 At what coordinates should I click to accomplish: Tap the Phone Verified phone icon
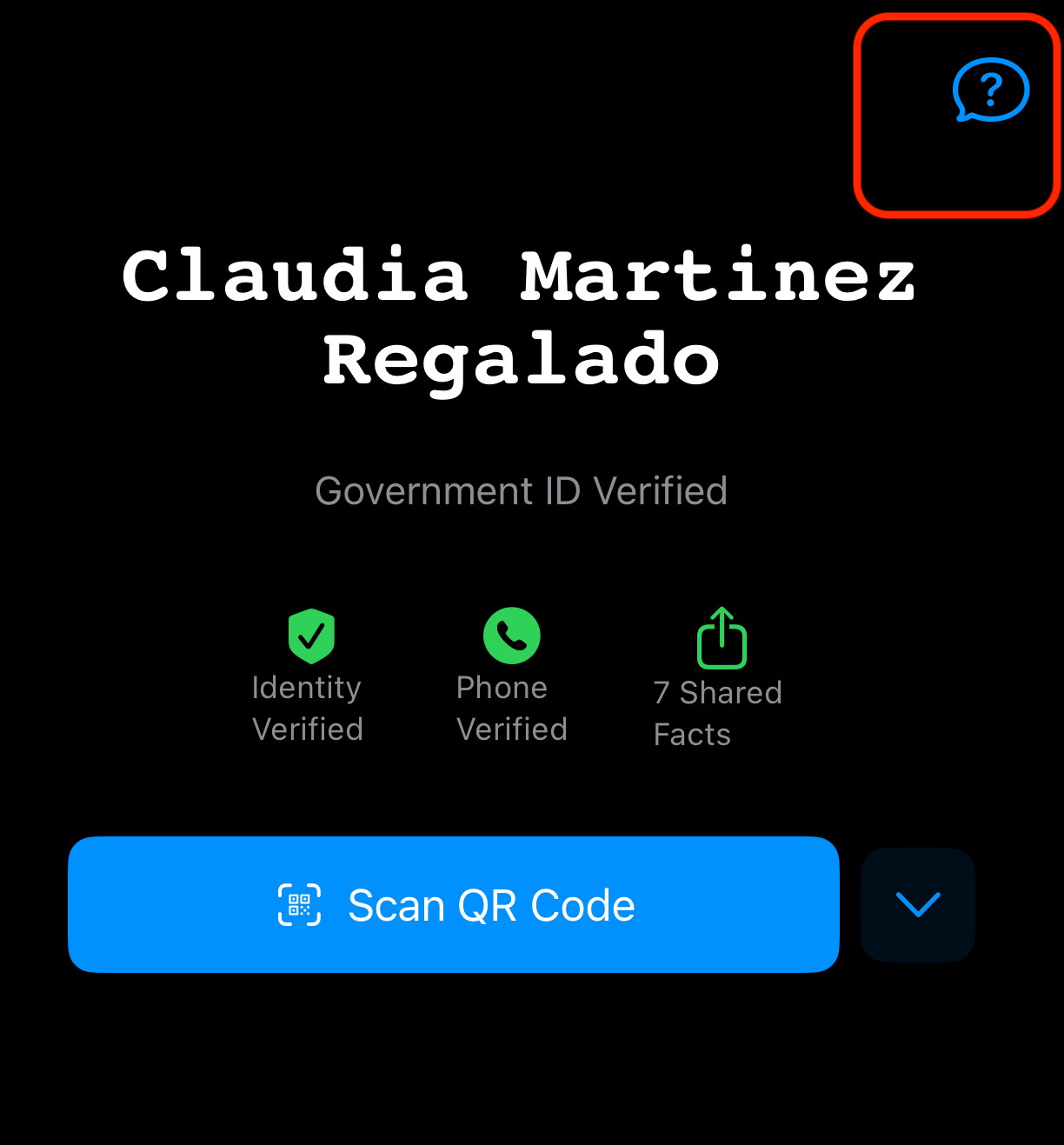(510, 635)
